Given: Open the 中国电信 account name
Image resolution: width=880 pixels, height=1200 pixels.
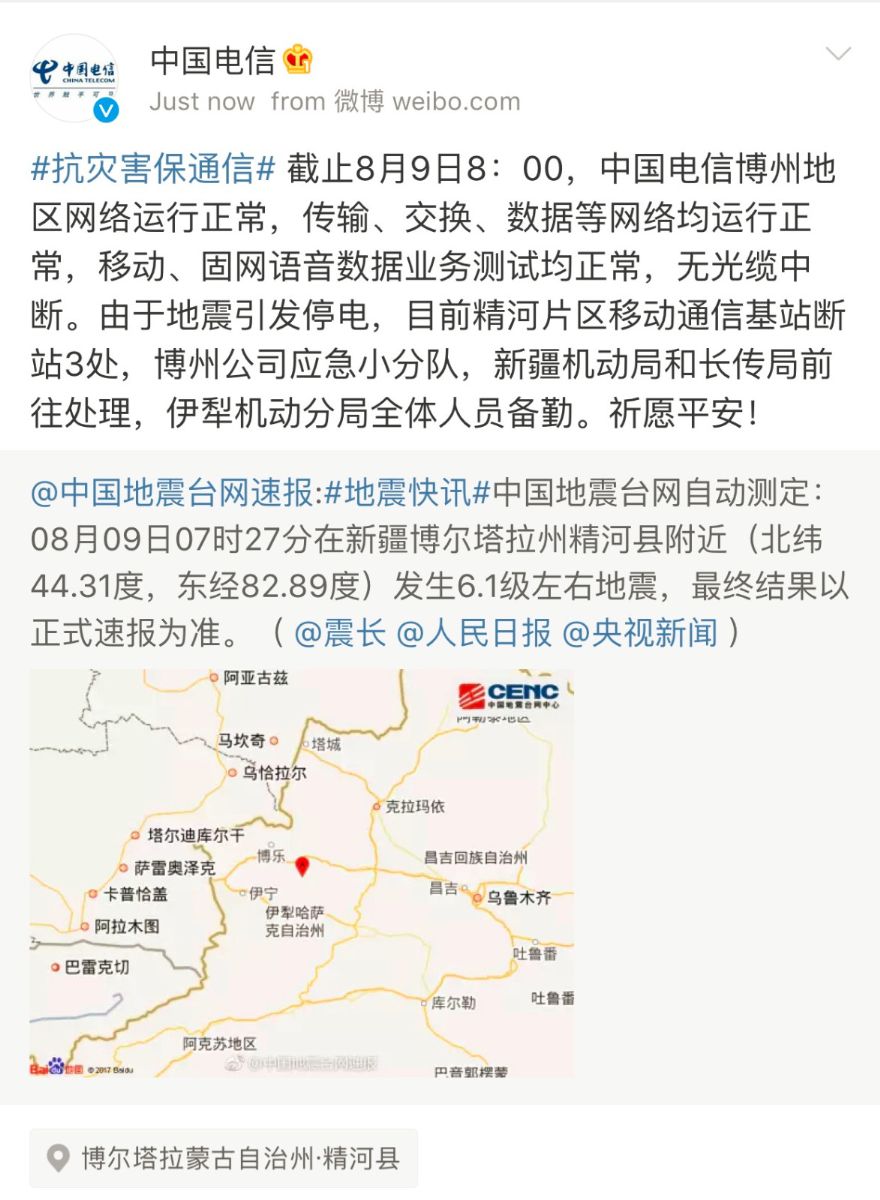Looking at the screenshot, I should tap(212, 60).
